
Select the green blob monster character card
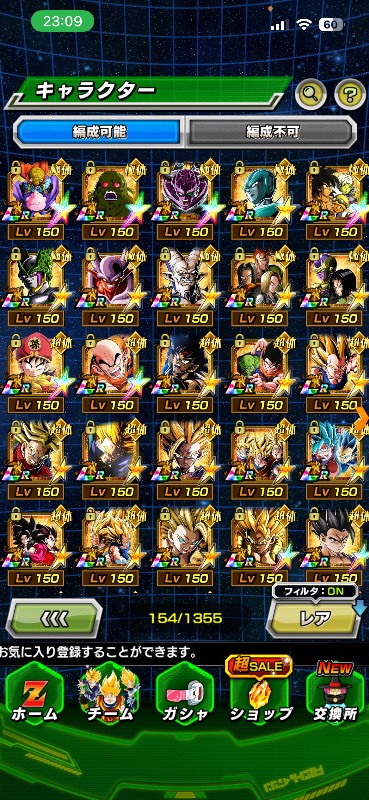tap(111, 200)
